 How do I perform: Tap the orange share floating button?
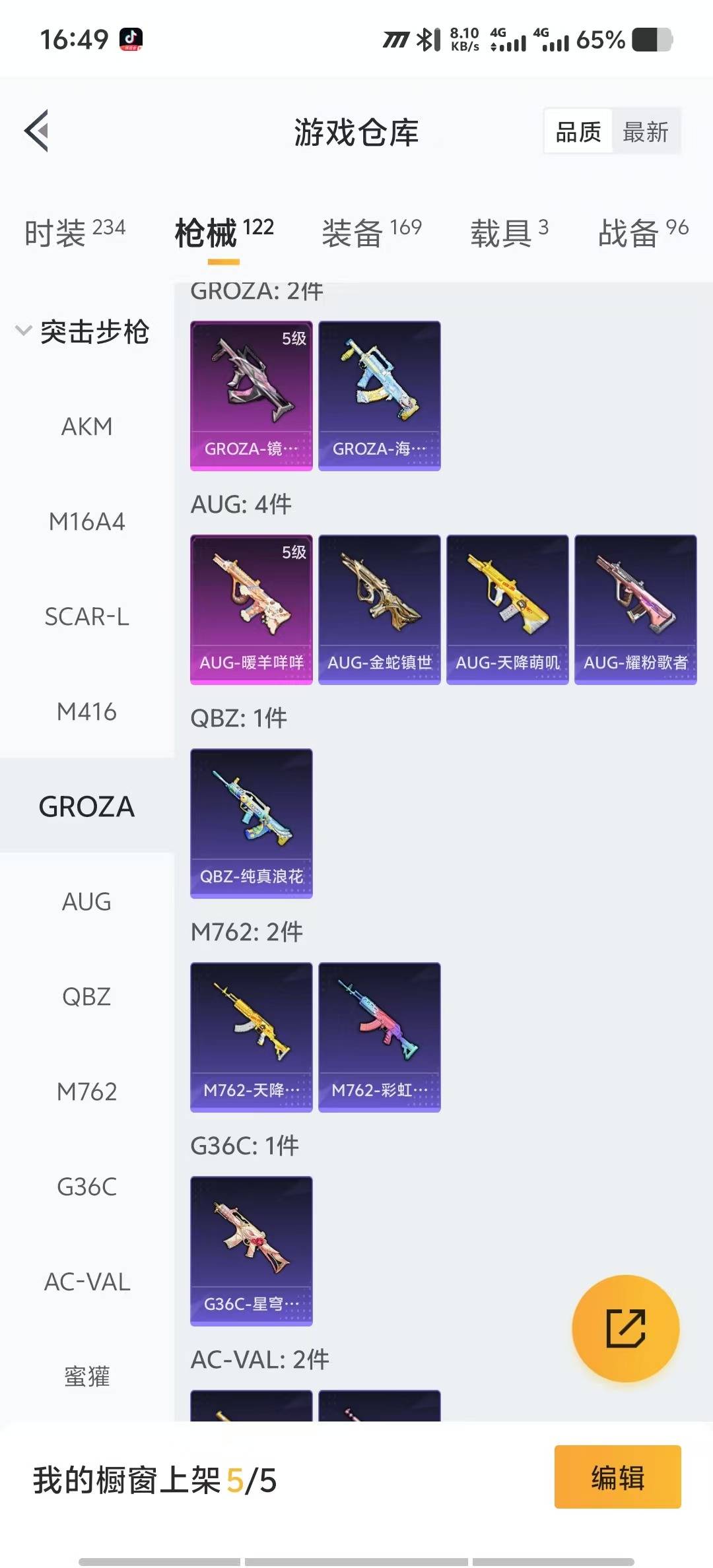click(625, 1328)
